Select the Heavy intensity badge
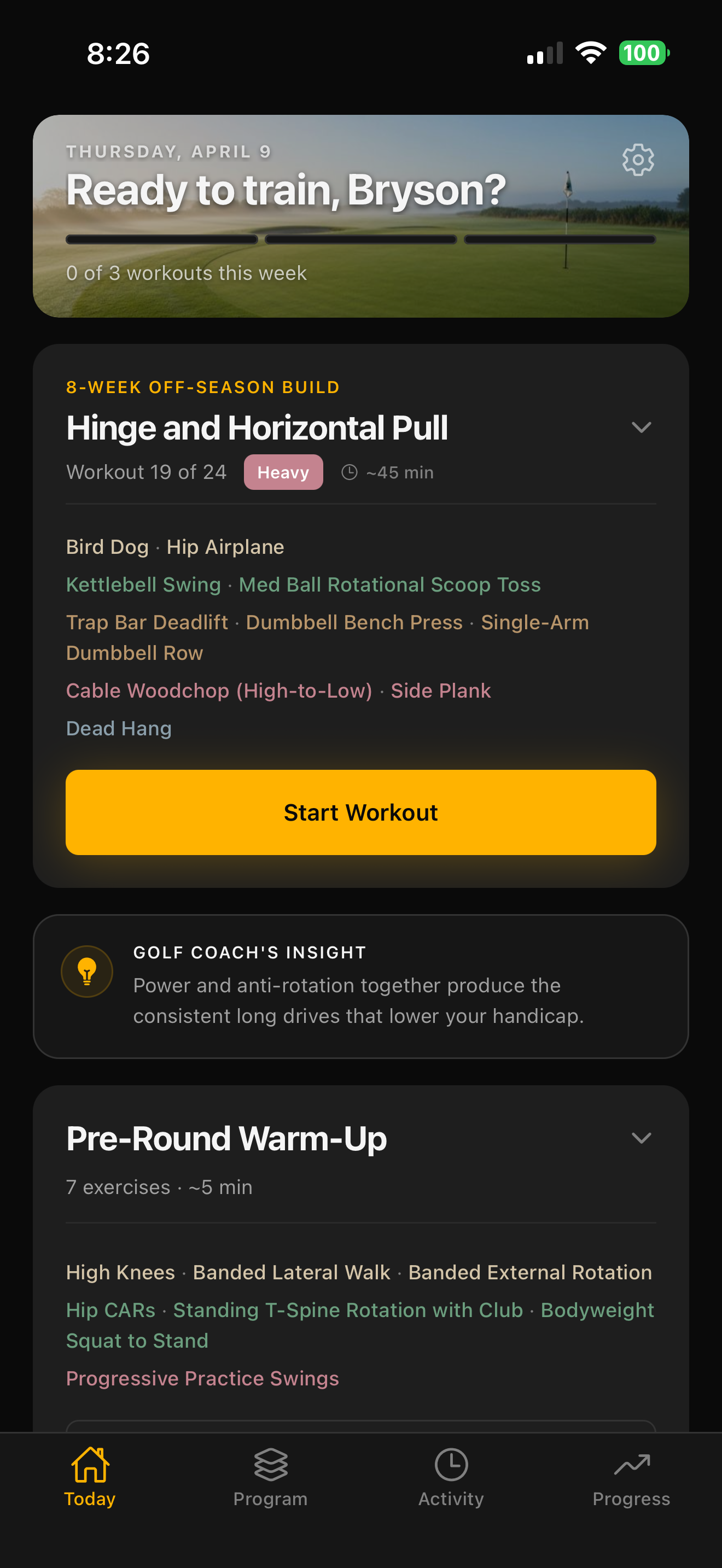Screen dimensions: 722x1568 283,472
